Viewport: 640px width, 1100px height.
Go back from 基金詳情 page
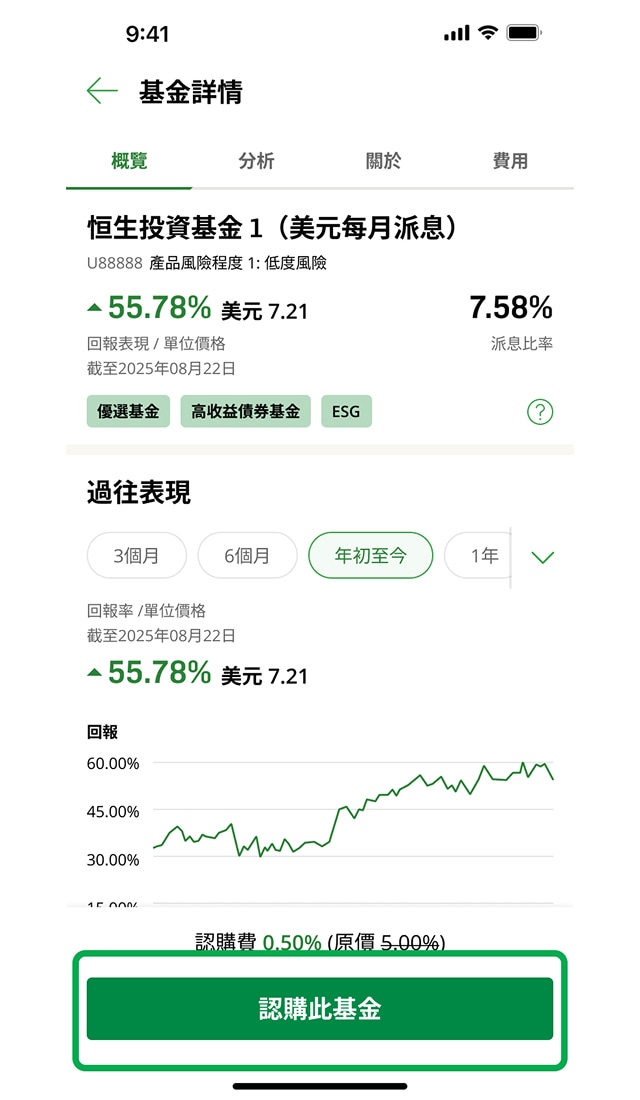click(x=102, y=92)
